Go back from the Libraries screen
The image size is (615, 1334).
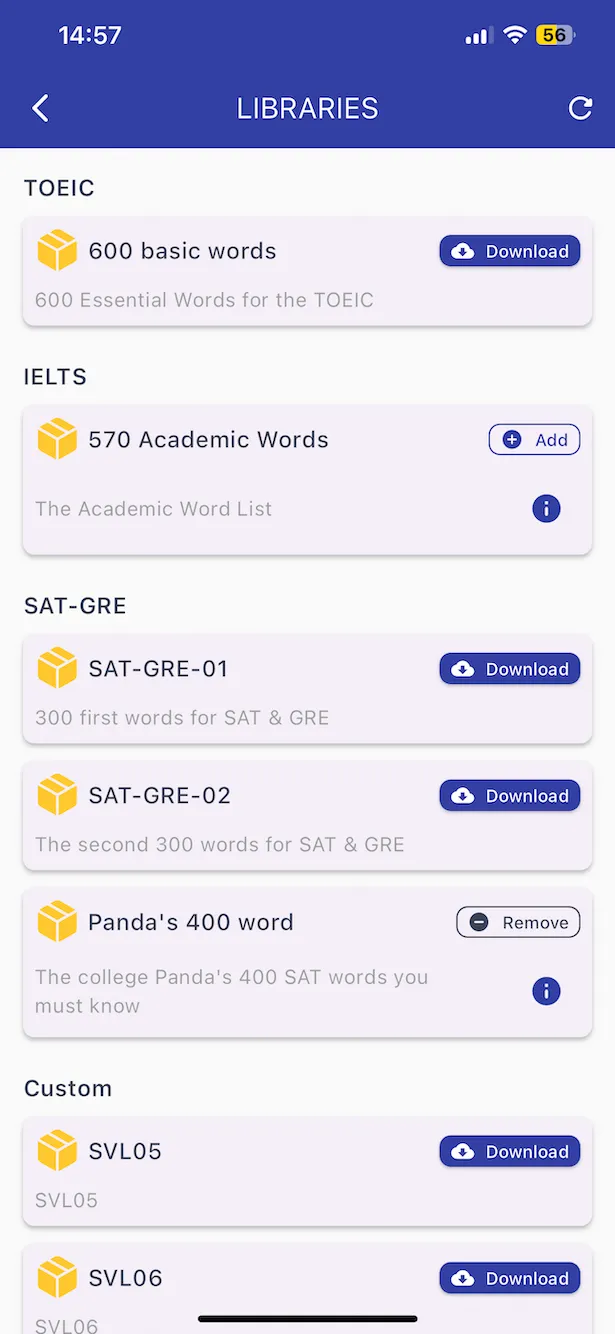41,108
